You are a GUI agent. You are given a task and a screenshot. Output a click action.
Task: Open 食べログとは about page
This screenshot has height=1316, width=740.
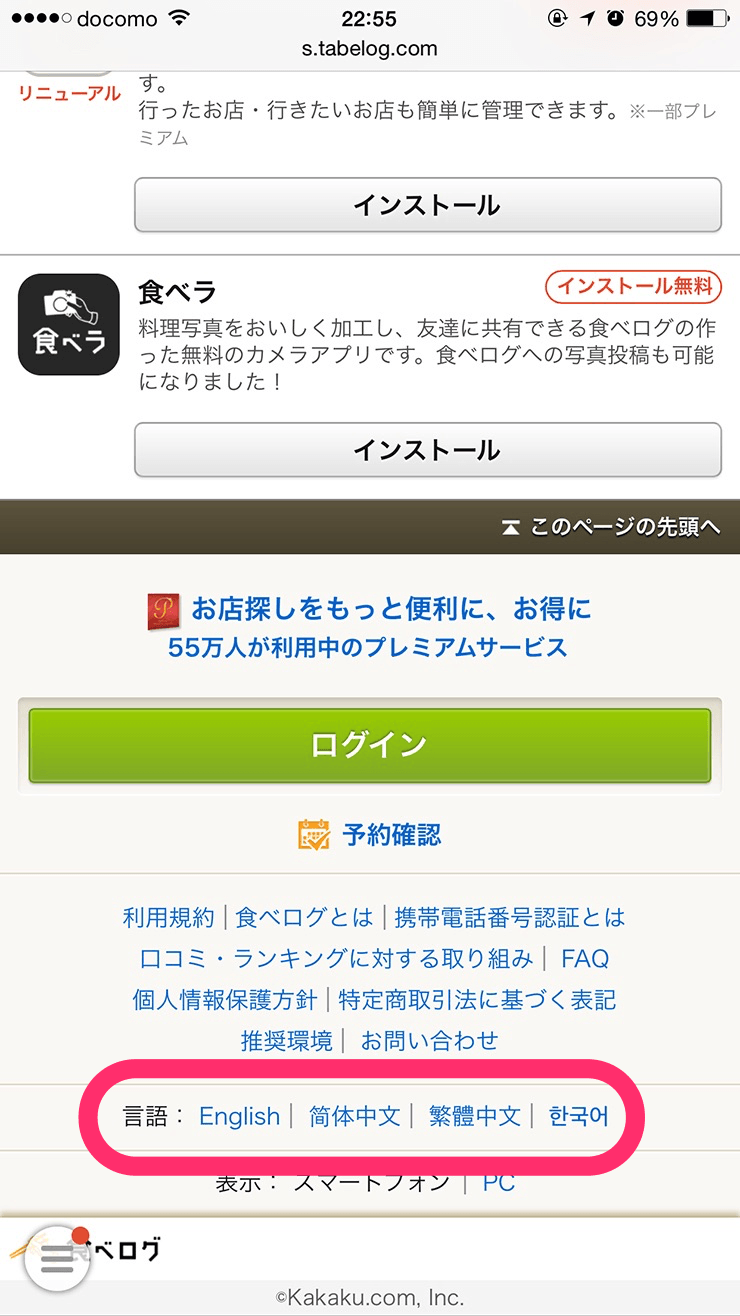coord(303,917)
